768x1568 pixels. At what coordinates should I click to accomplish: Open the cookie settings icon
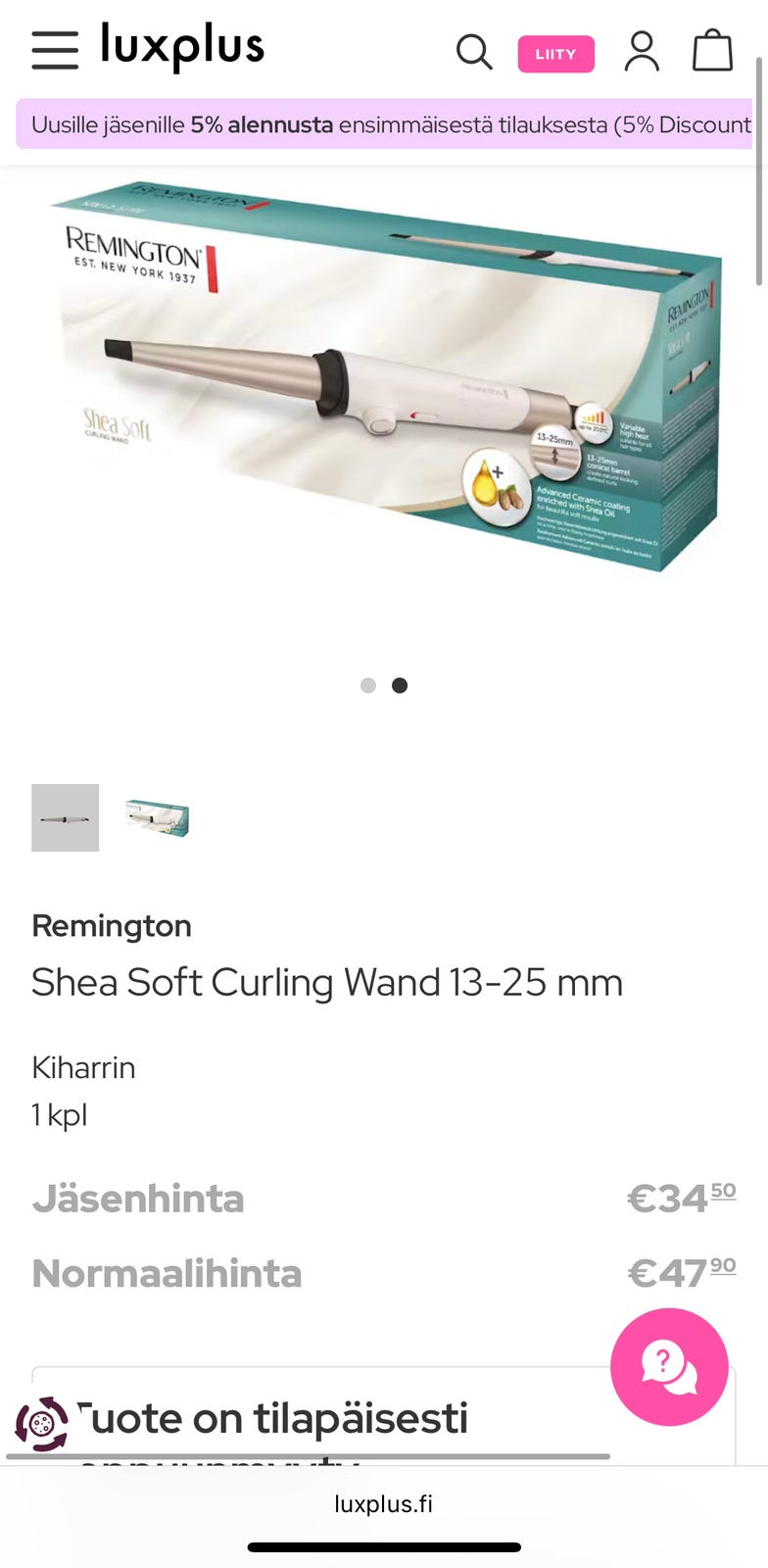[x=41, y=1424]
